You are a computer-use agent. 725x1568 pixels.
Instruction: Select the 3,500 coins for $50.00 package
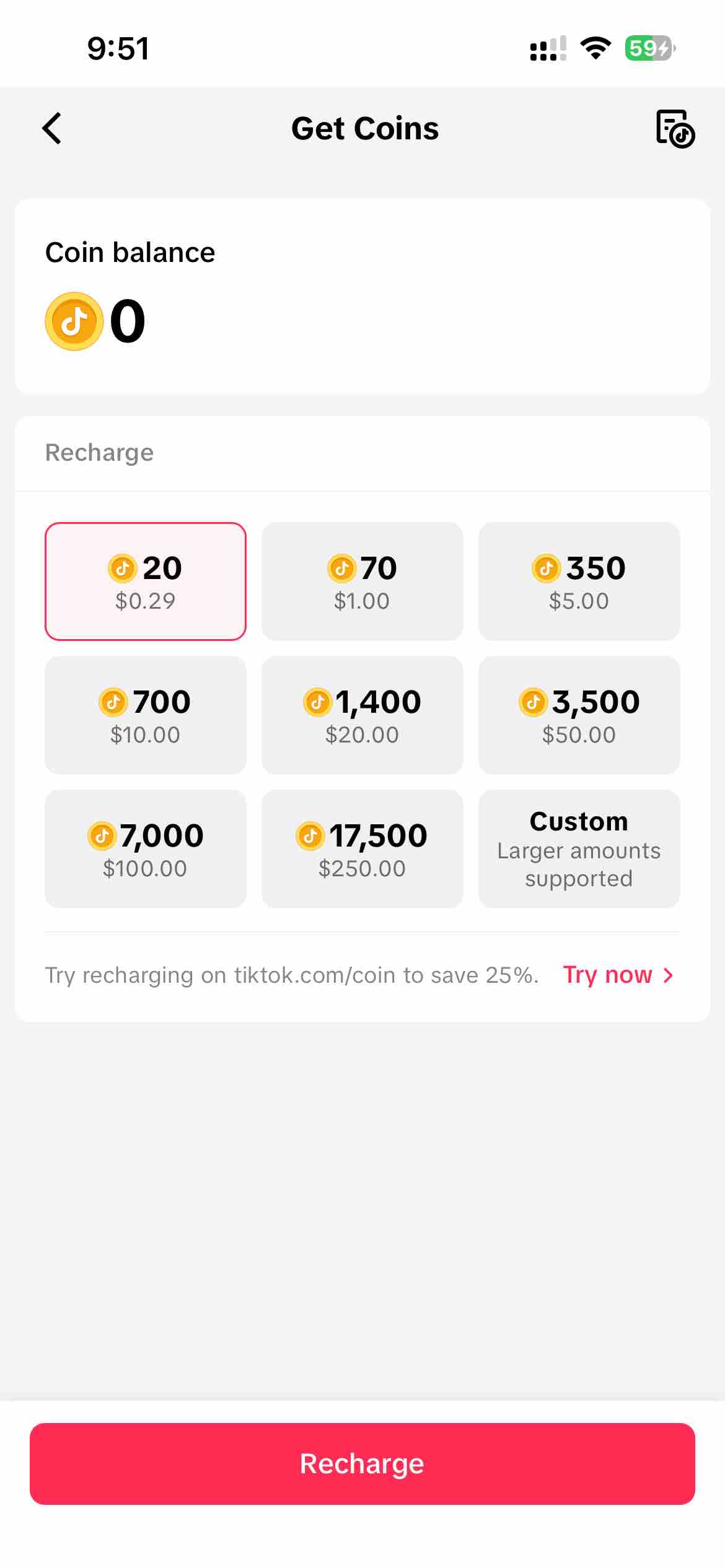(x=579, y=715)
